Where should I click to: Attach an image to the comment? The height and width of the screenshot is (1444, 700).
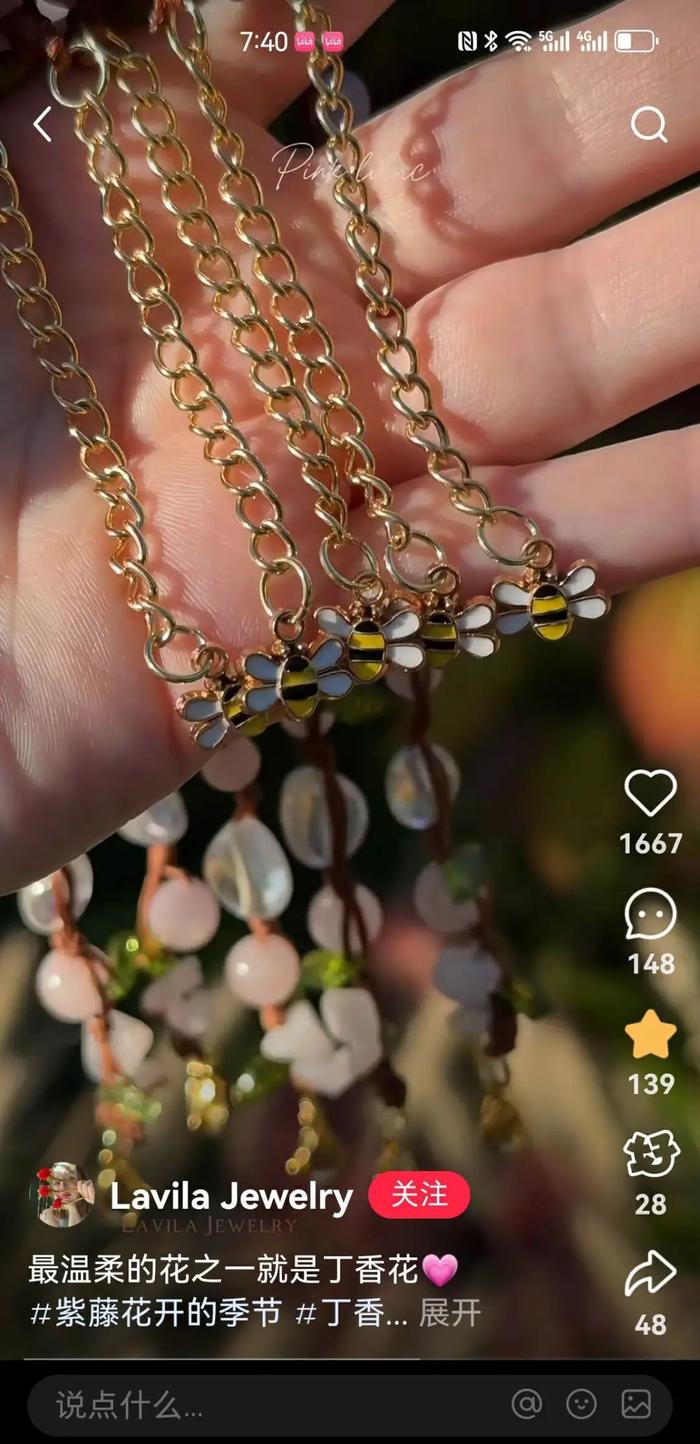point(636,1404)
